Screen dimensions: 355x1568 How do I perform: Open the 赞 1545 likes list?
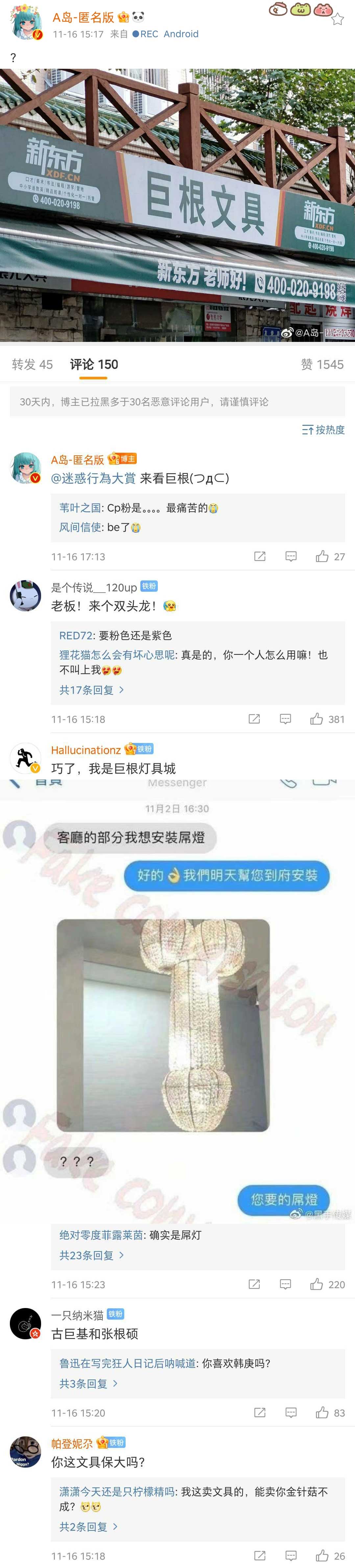click(x=322, y=364)
